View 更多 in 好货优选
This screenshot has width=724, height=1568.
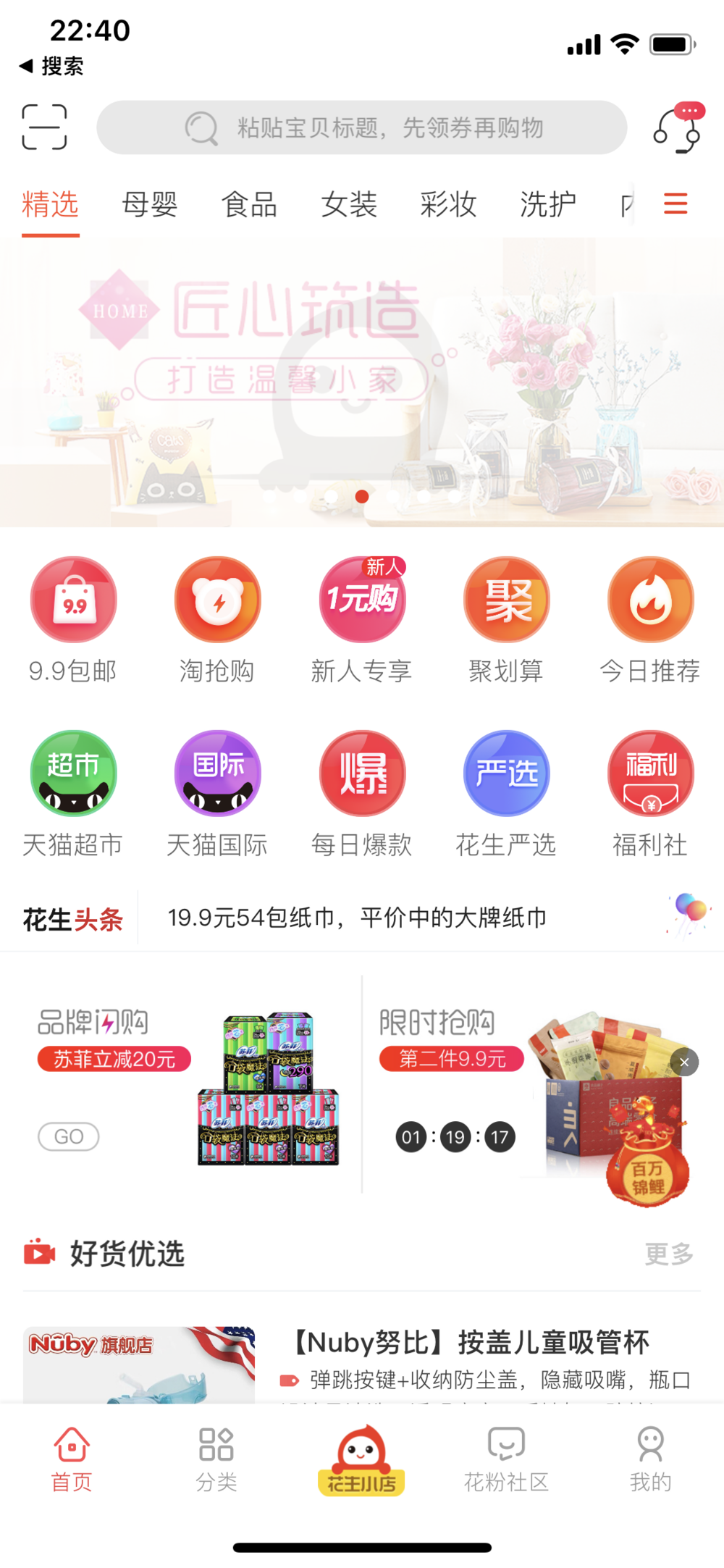pos(669,1254)
